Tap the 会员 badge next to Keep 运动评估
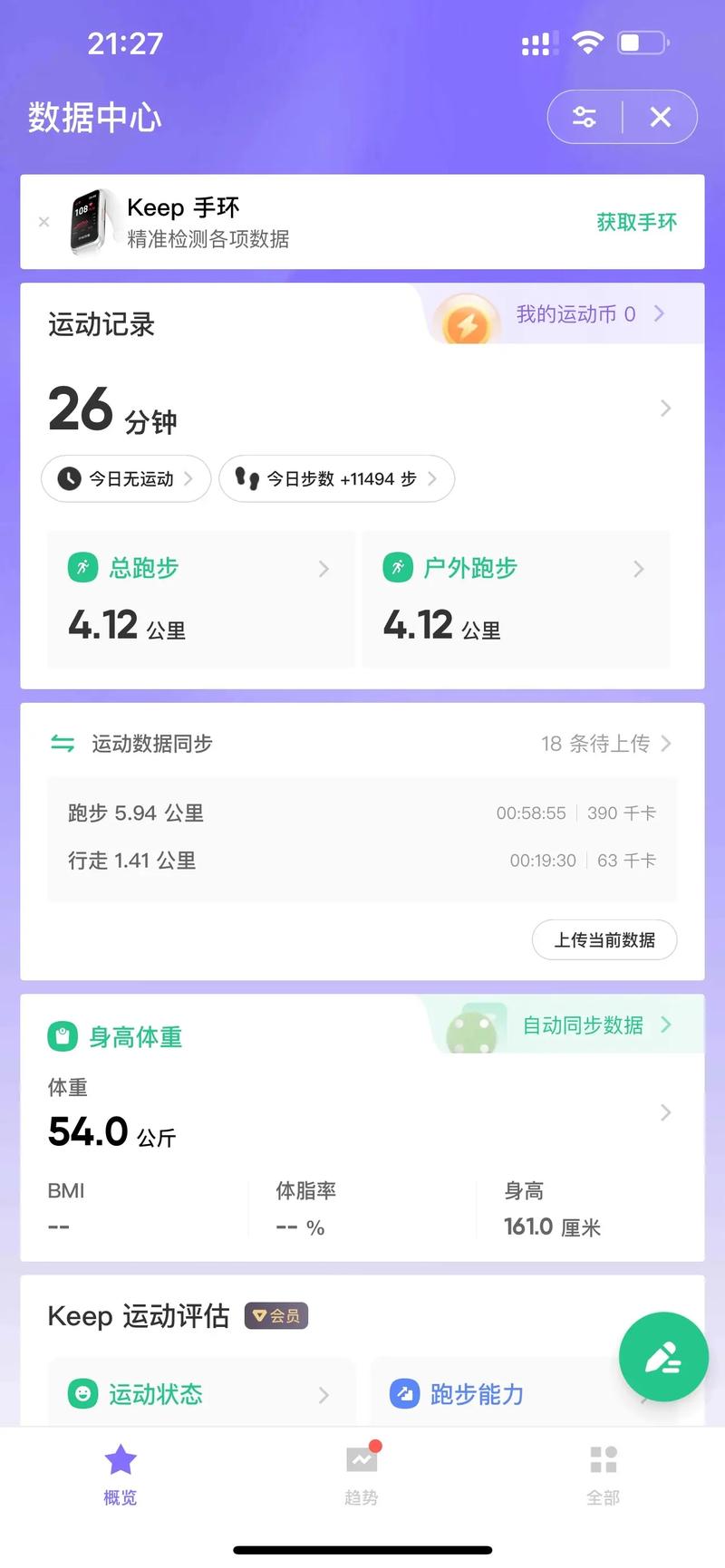This screenshot has width=725, height=1568. coord(275,1316)
